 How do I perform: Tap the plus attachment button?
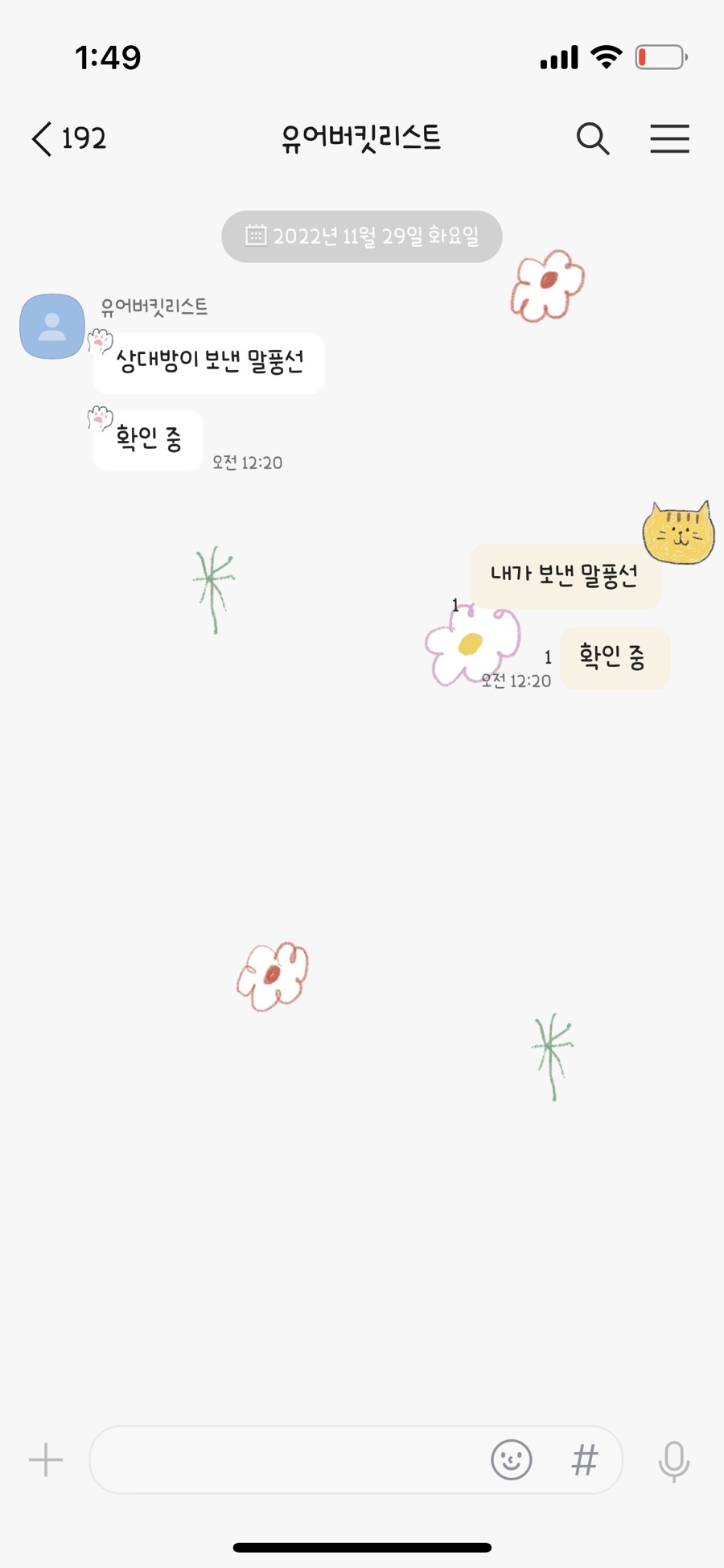[x=46, y=1459]
